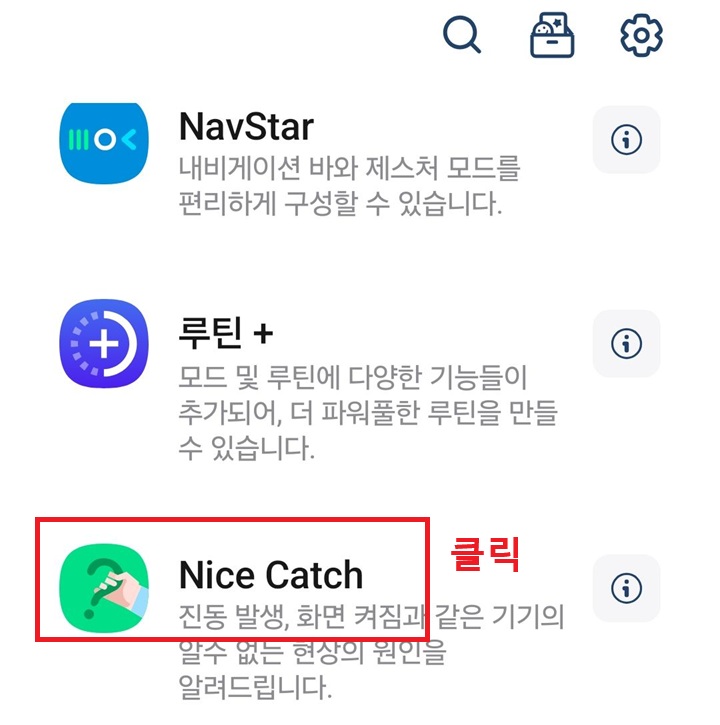The image size is (720, 725).
Task: Select the NavStar title text
Action: (x=244, y=127)
